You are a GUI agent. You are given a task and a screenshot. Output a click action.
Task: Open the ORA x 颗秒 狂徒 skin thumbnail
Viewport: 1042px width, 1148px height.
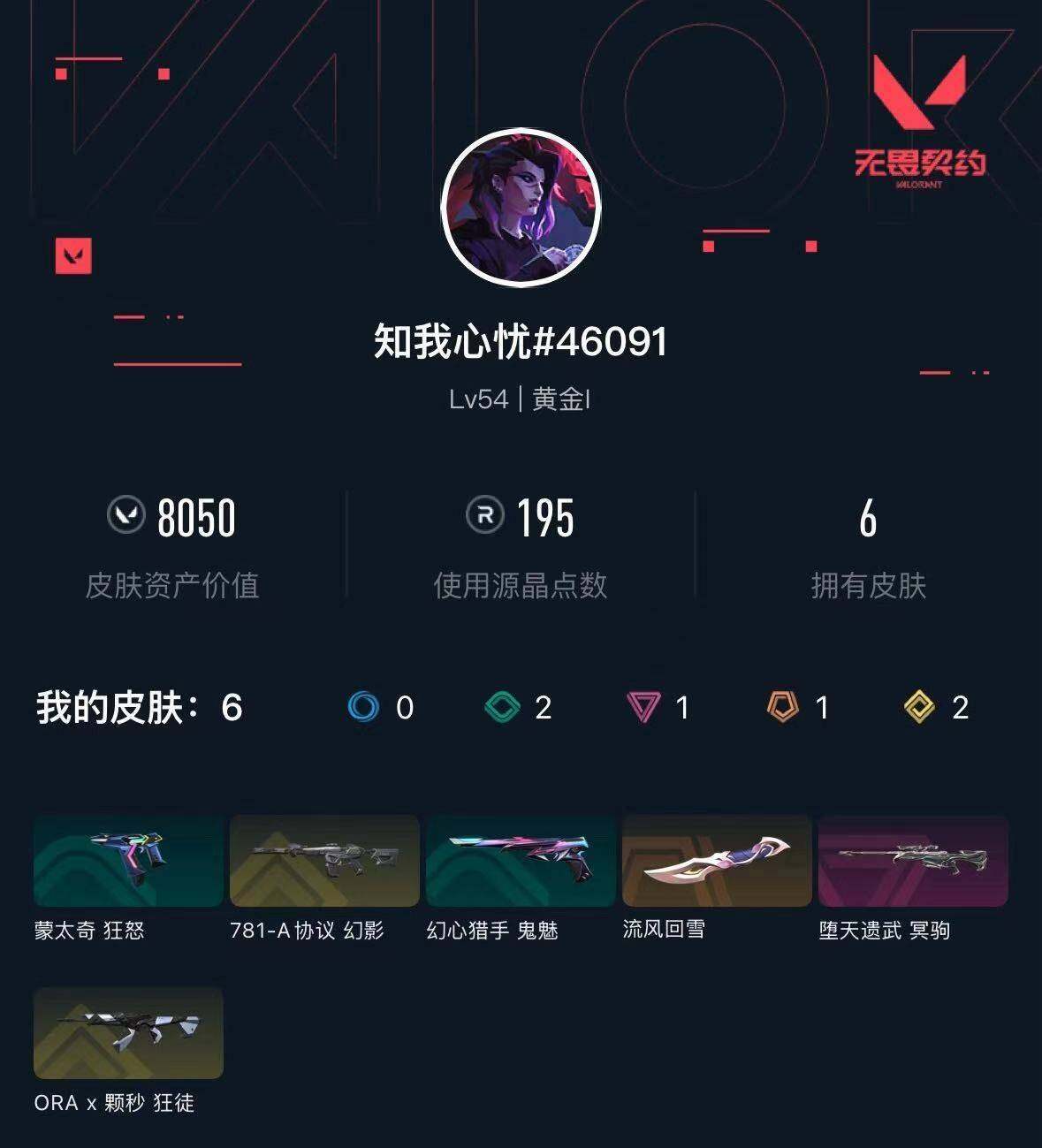(126, 1032)
